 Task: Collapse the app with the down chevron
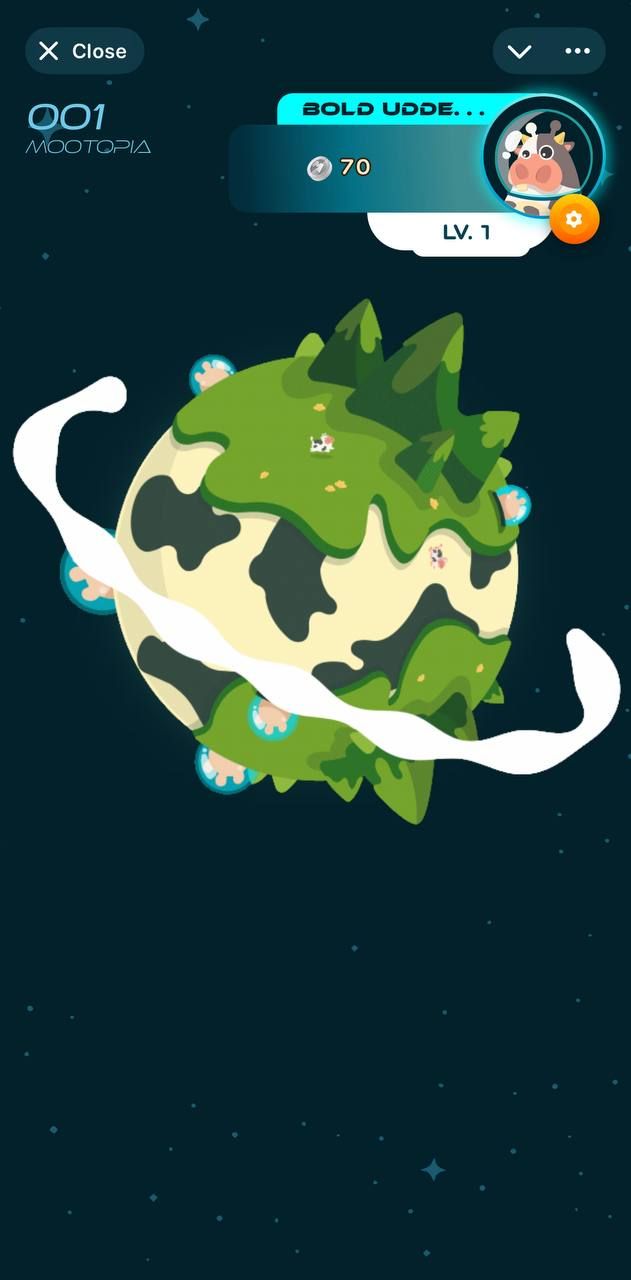[x=519, y=51]
